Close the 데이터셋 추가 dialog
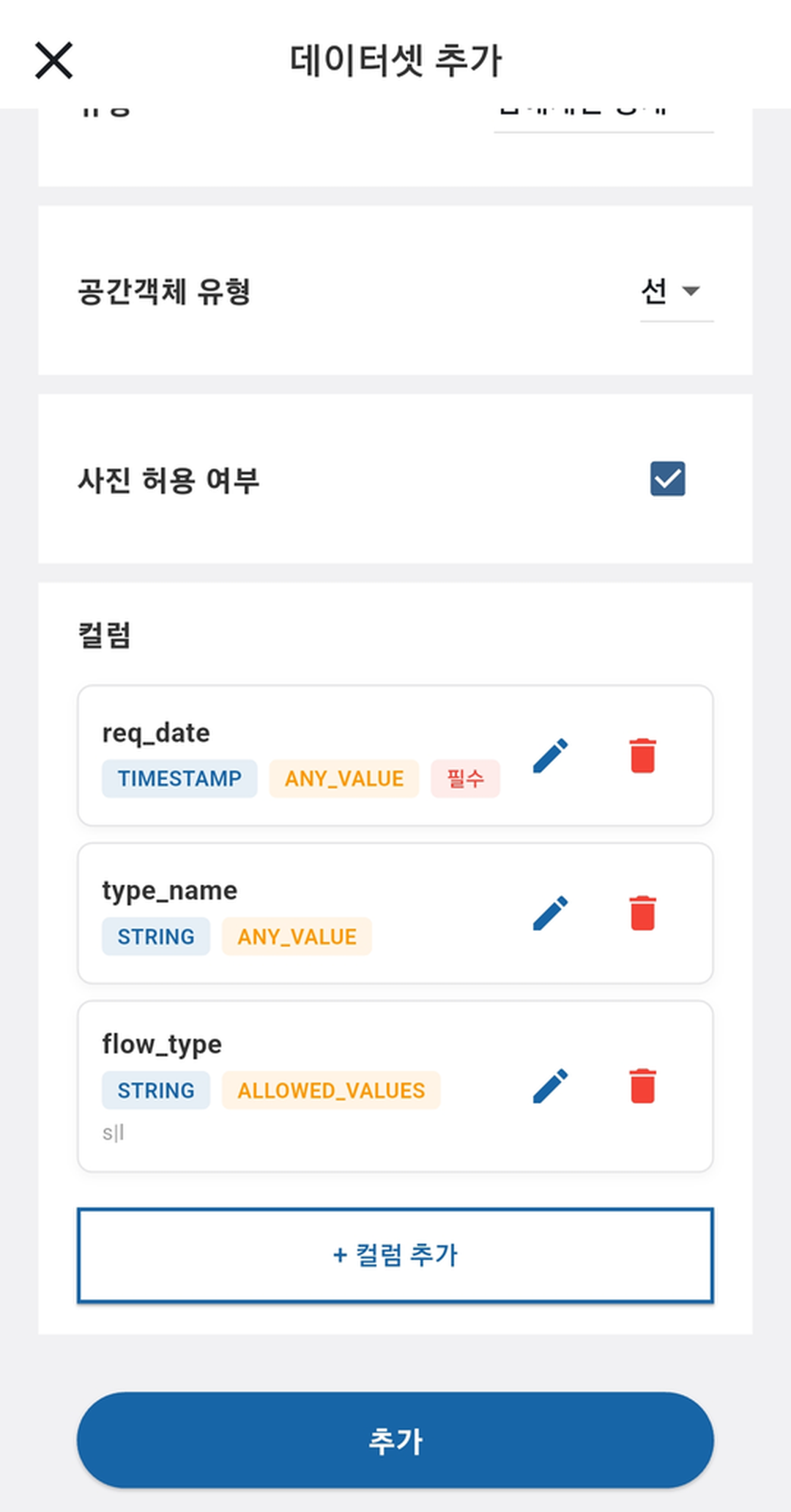 point(53,59)
